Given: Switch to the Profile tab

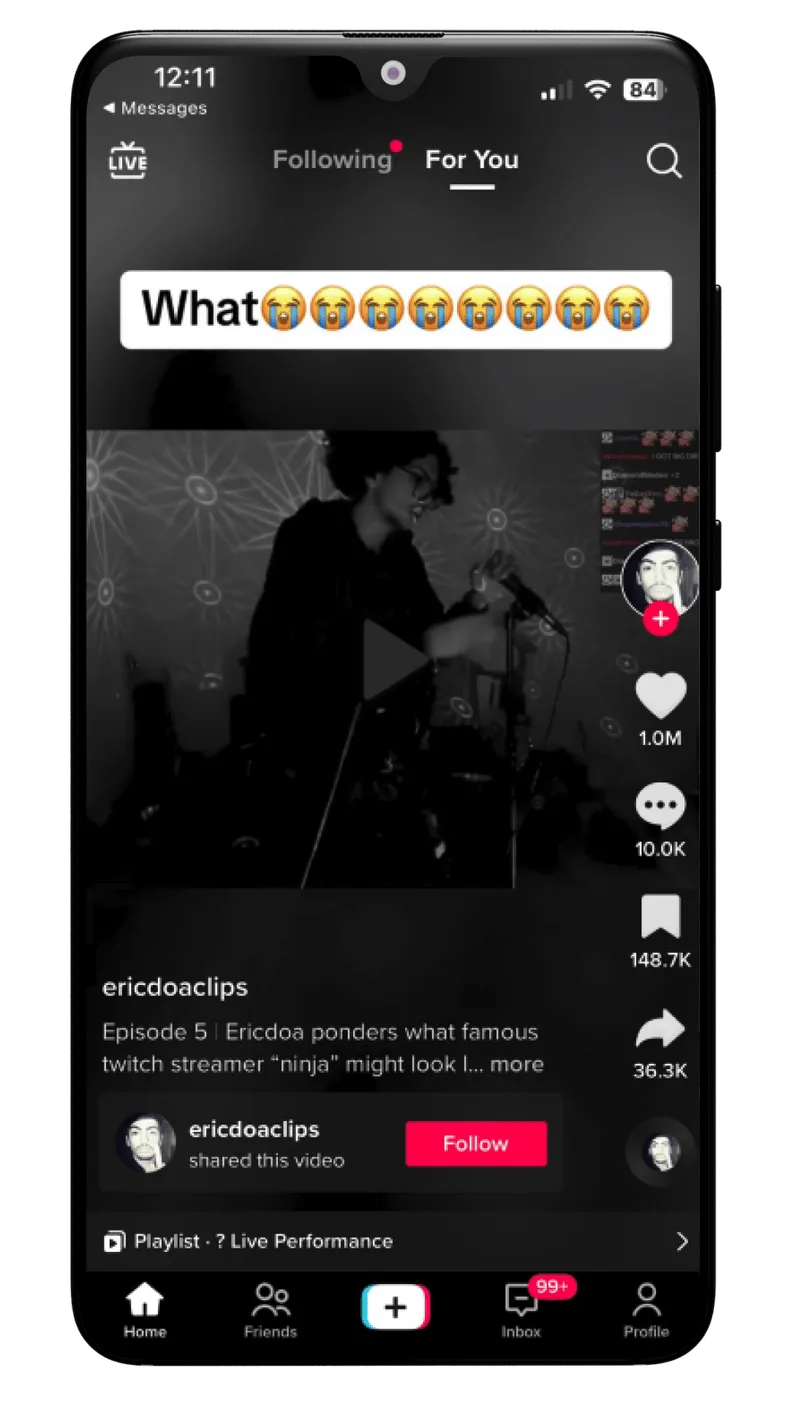Looking at the screenshot, I should tap(646, 1310).
